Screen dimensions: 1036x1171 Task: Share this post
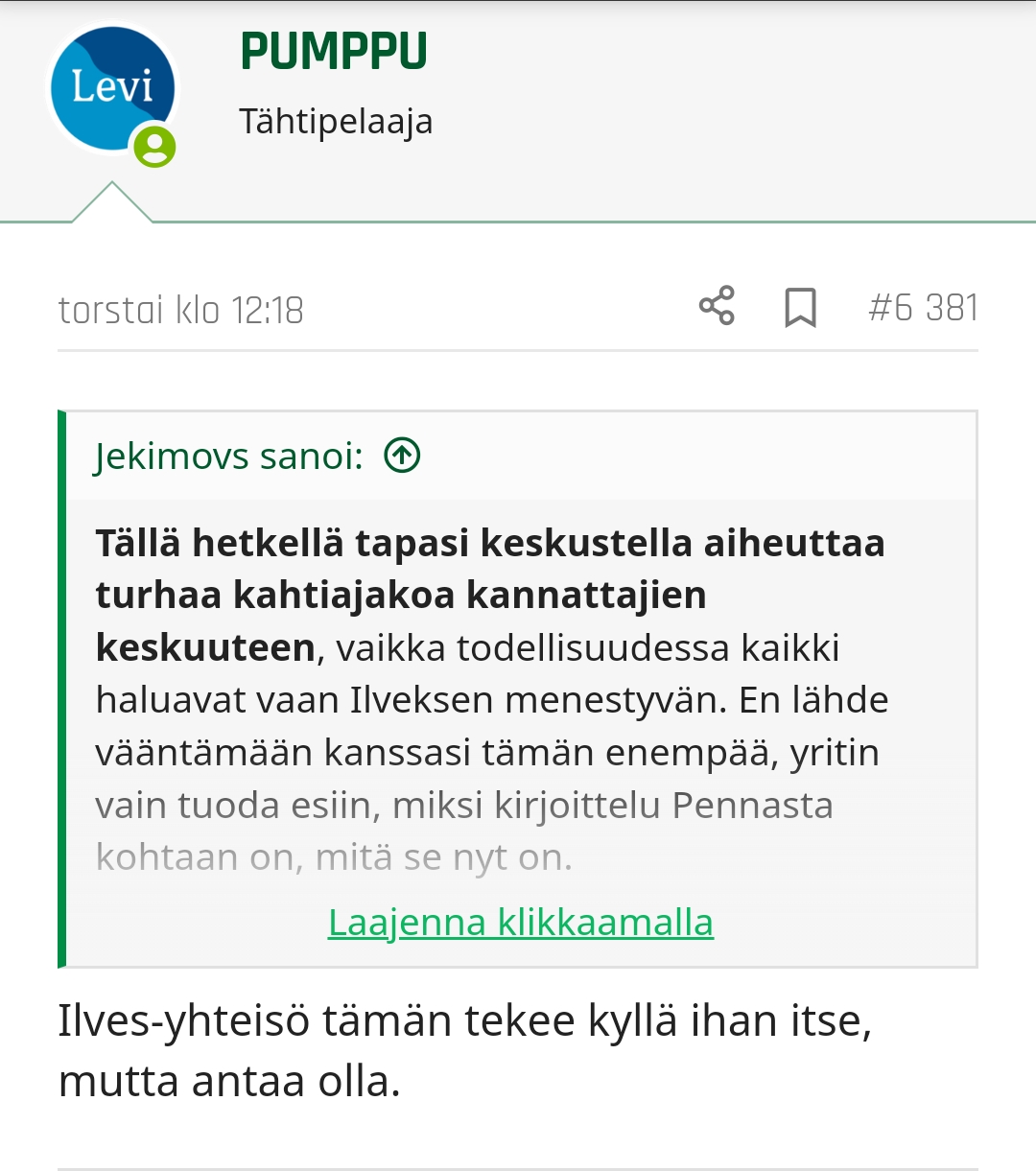[x=717, y=306]
